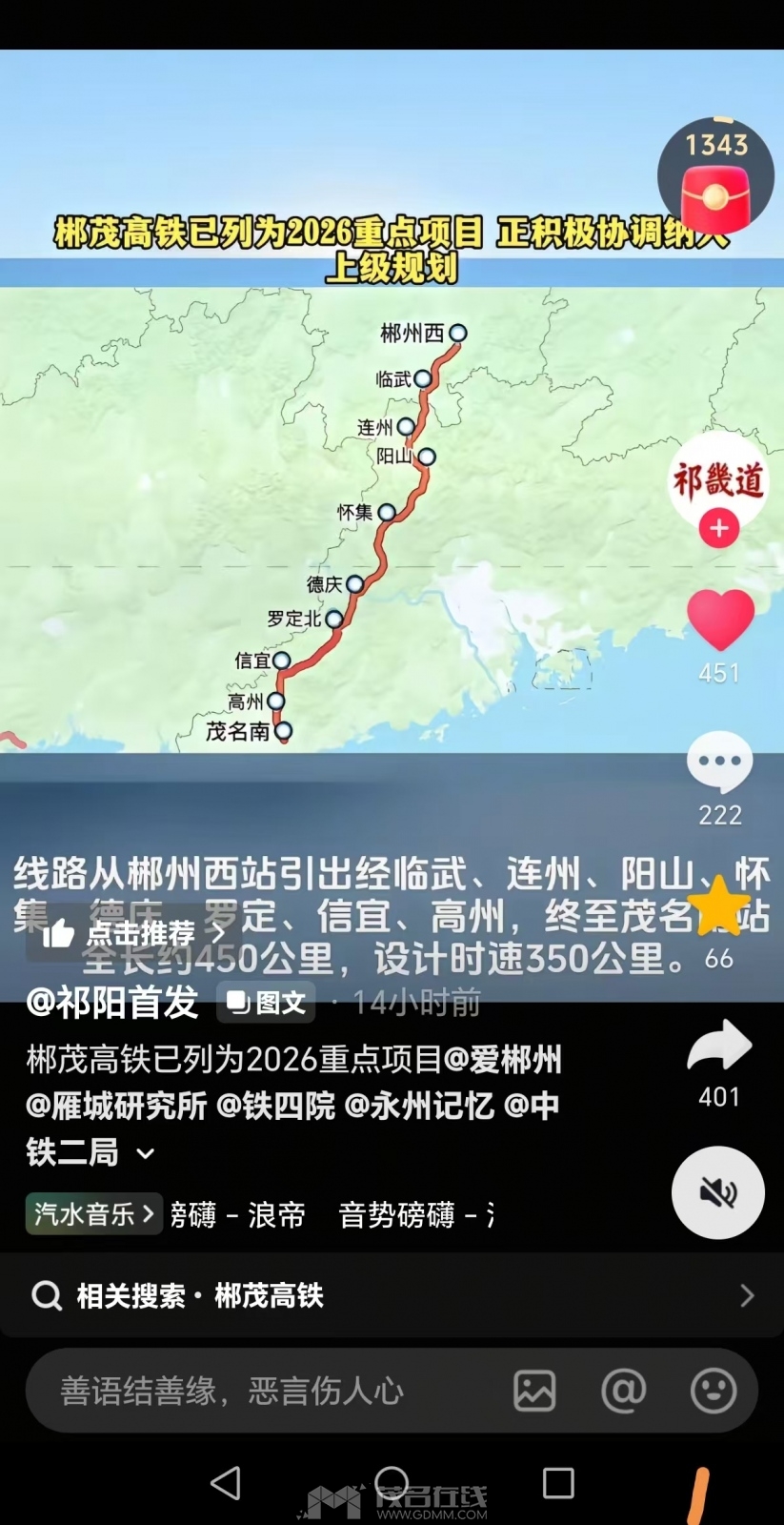Open the comments bubble icon
This screenshot has height=1525, width=784.
720,761
